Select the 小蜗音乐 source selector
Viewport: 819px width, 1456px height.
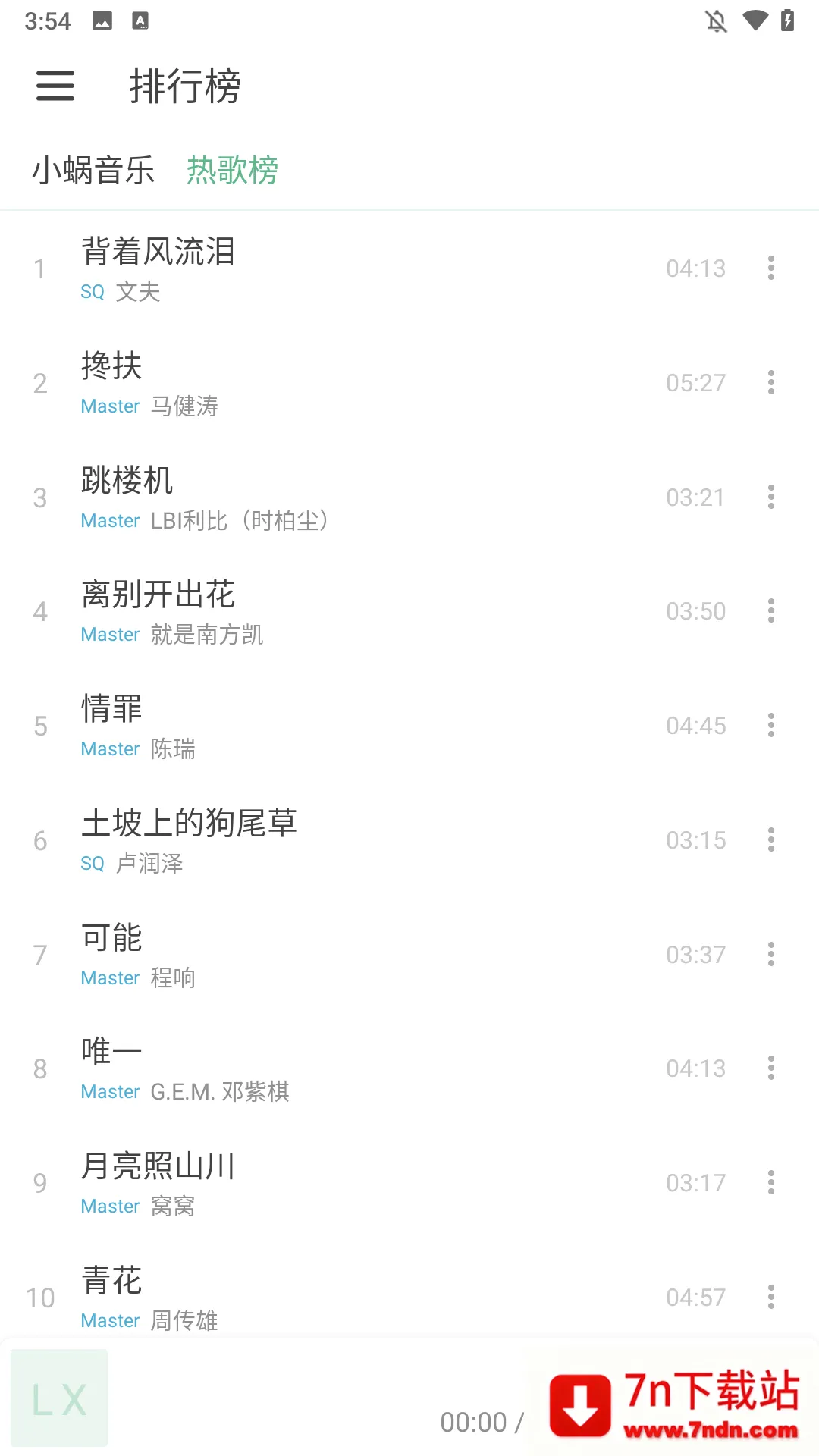(x=93, y=170)
